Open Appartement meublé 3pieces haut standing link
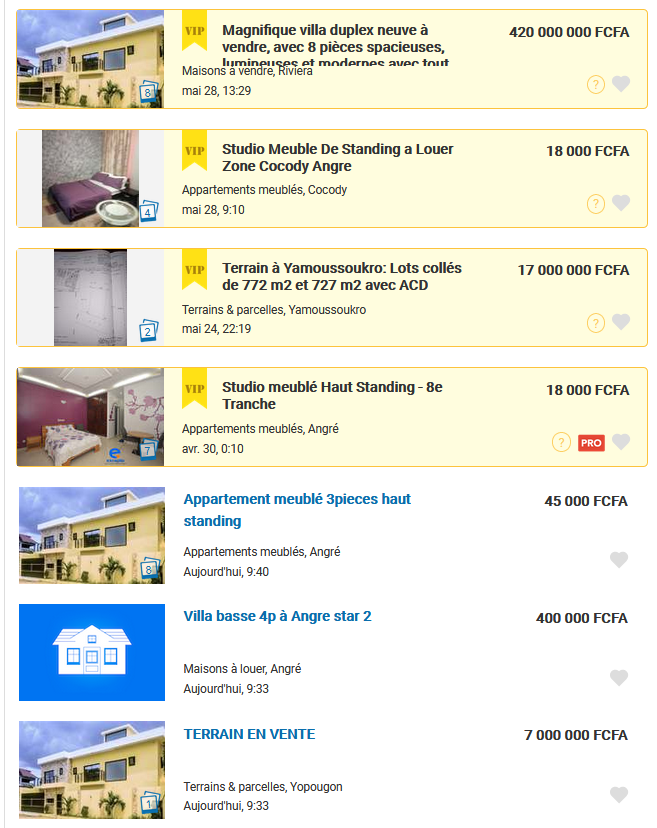The image size is (657, 828). pos(297,509)
